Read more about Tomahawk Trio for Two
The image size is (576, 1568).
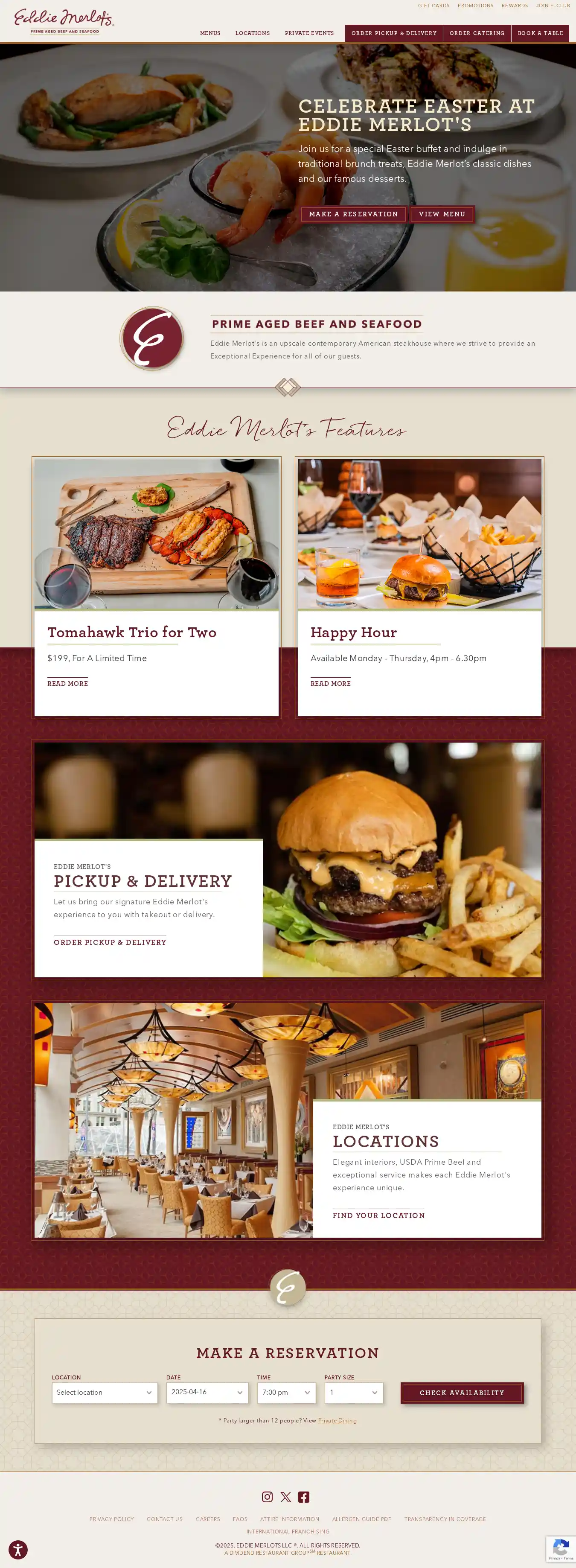click(67, 684)
